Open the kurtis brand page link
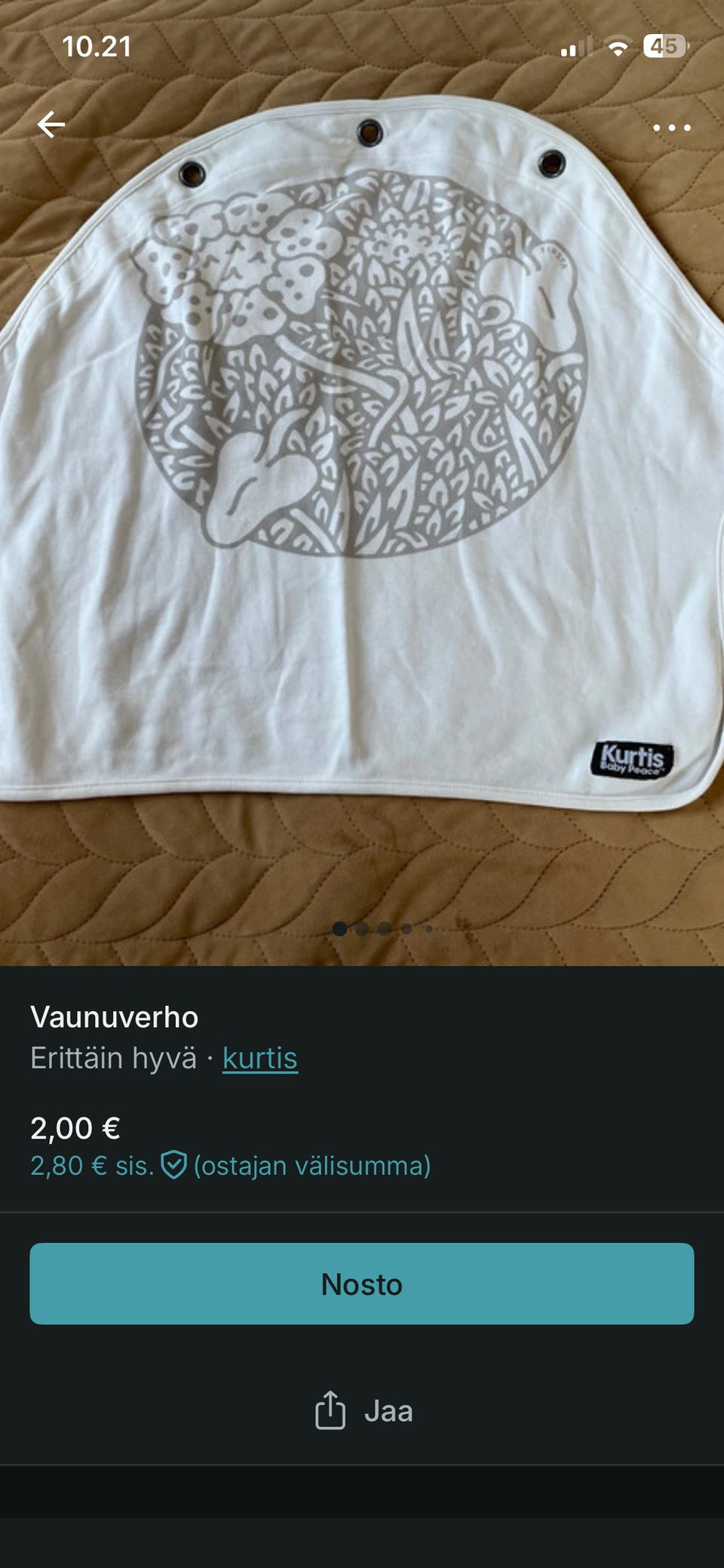 (259, 1059)
